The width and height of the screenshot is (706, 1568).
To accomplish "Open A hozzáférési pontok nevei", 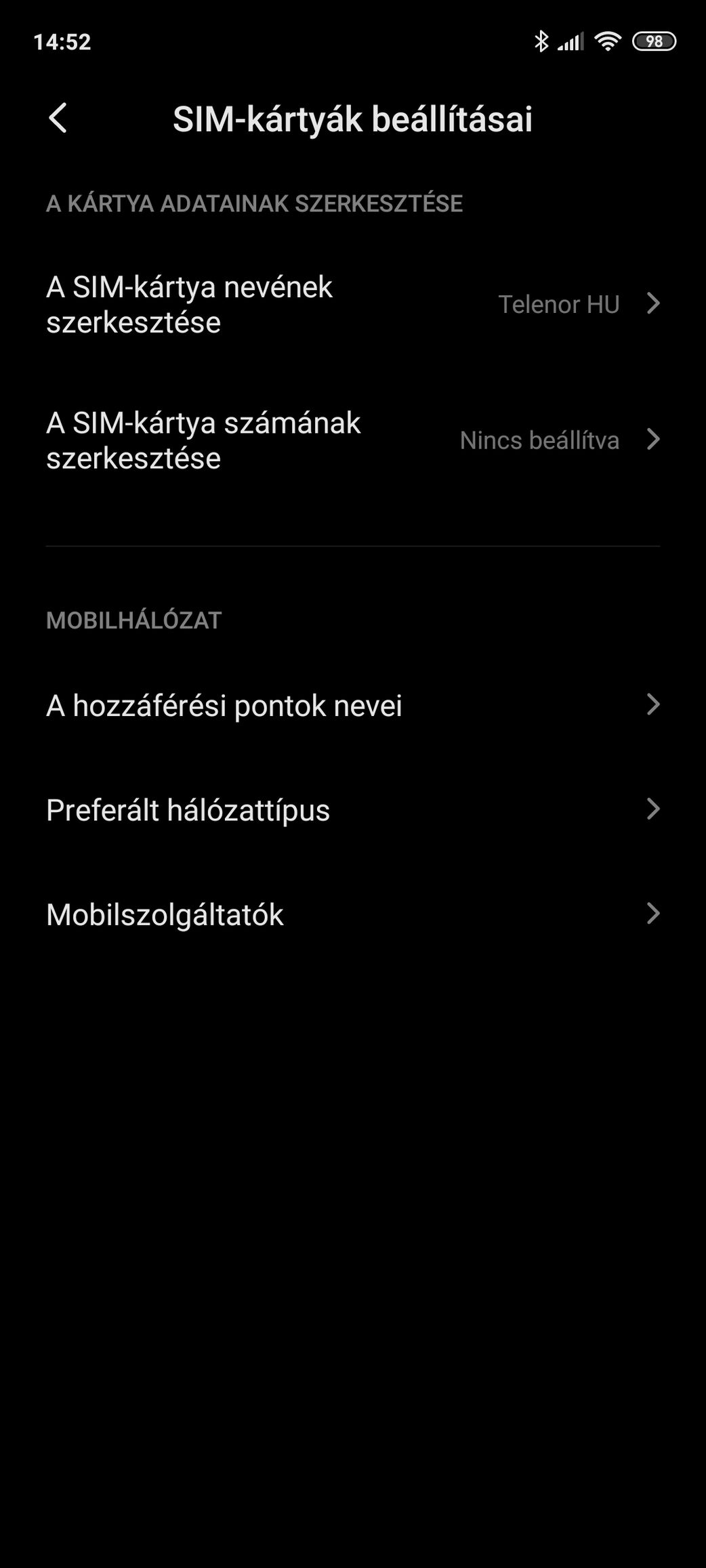I will [x=352, y=706].
